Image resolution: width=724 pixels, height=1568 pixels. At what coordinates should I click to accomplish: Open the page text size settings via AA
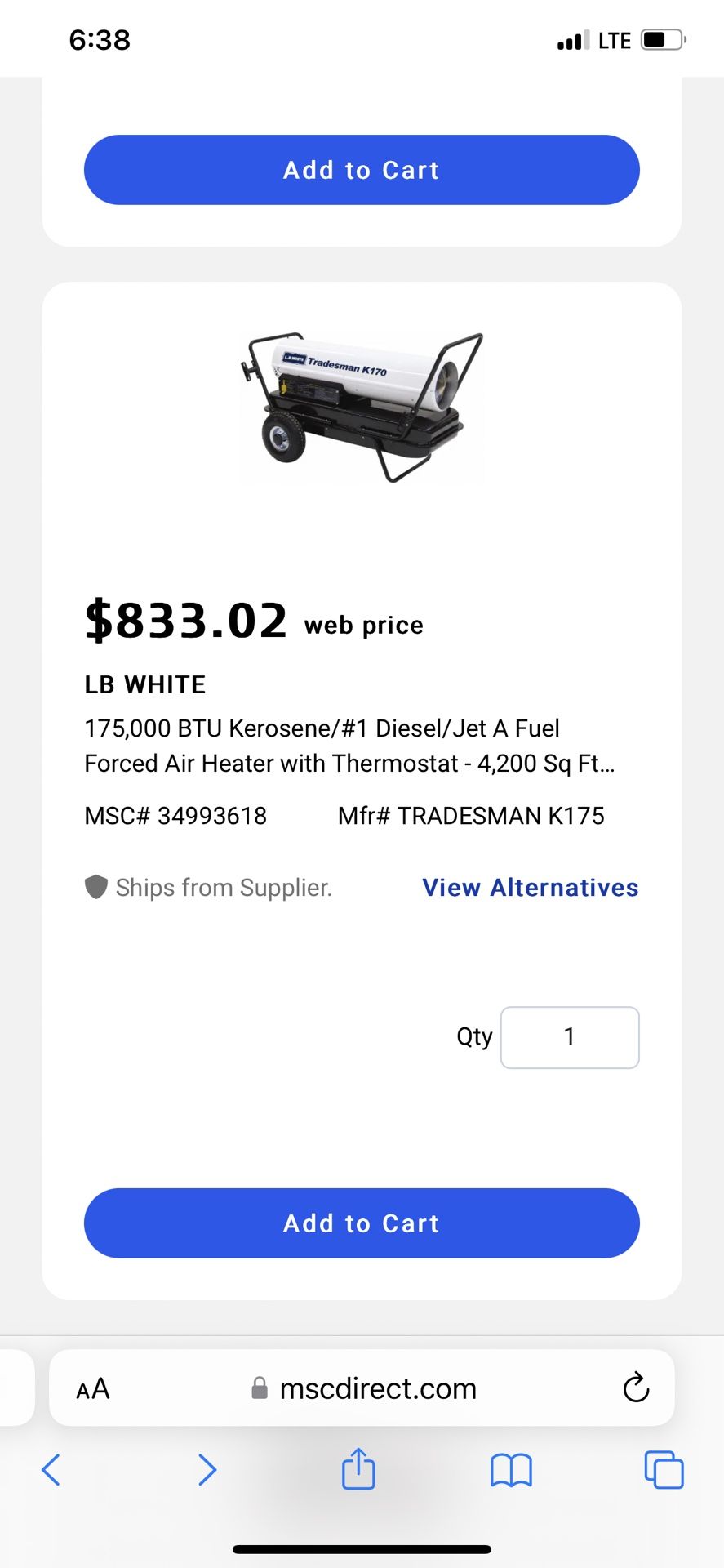(92, 1388)
